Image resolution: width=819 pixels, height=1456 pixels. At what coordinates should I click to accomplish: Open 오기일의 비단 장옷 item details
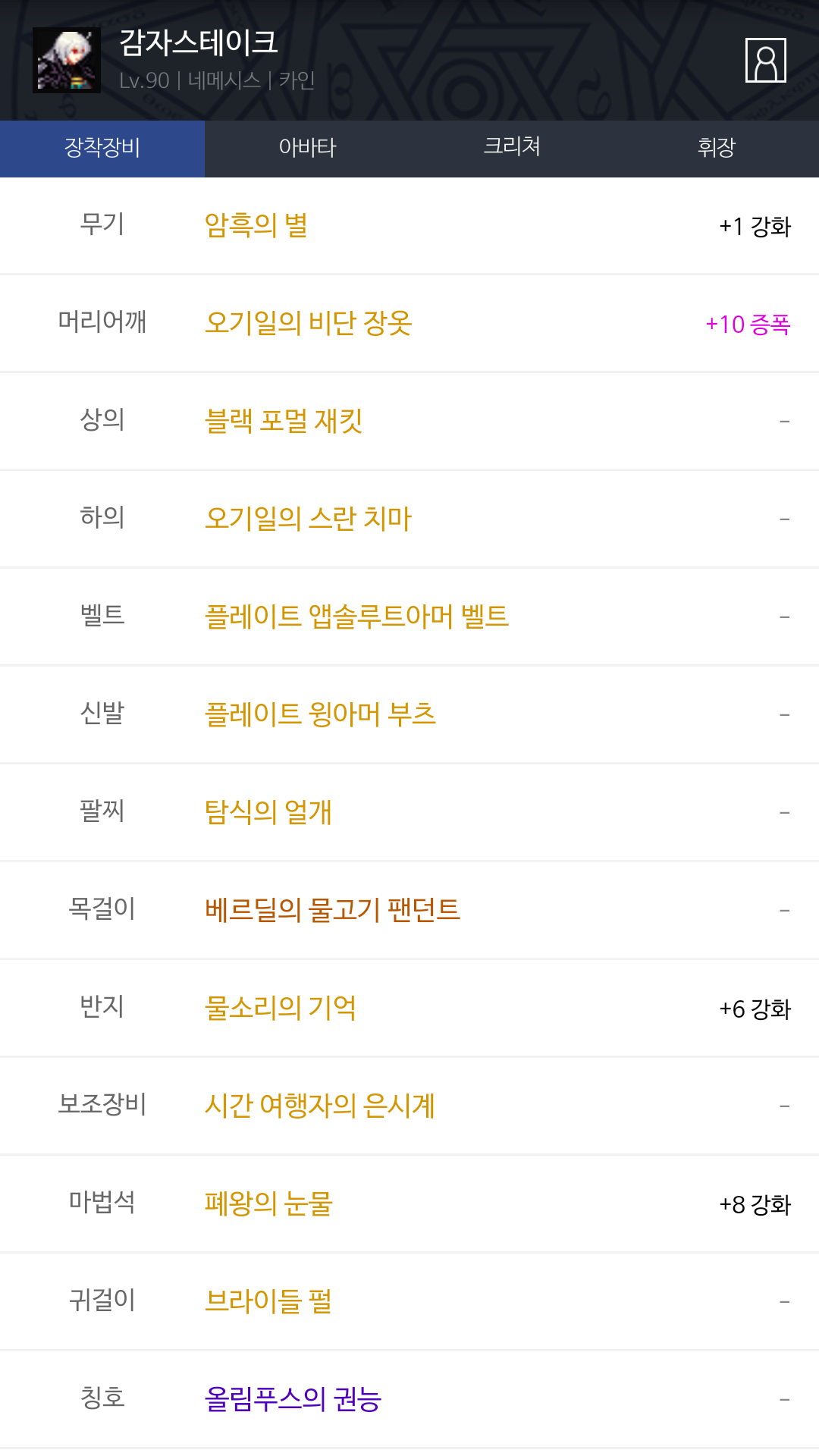tap(309, 323)
